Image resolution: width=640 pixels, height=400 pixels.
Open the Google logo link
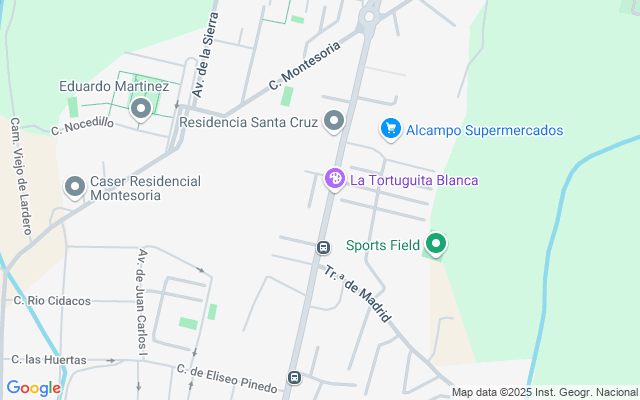(x=33, y=388)
